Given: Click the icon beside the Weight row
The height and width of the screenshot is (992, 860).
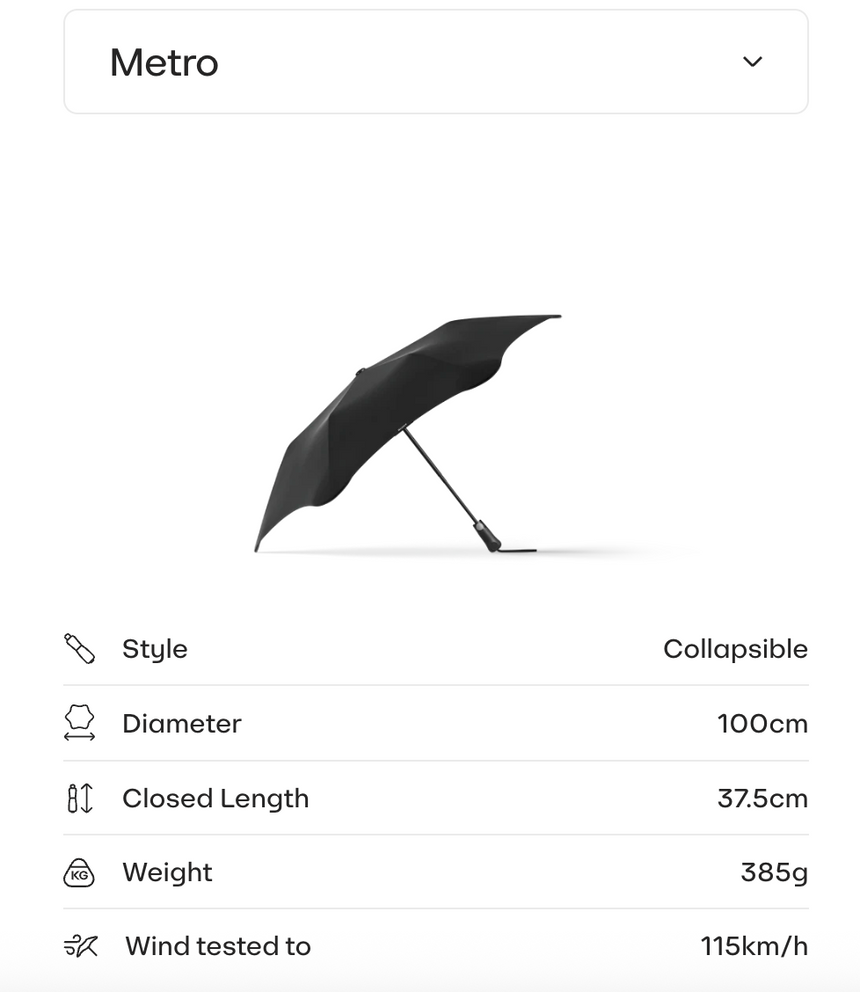Looking at the screenshot, I should [79, 872].
